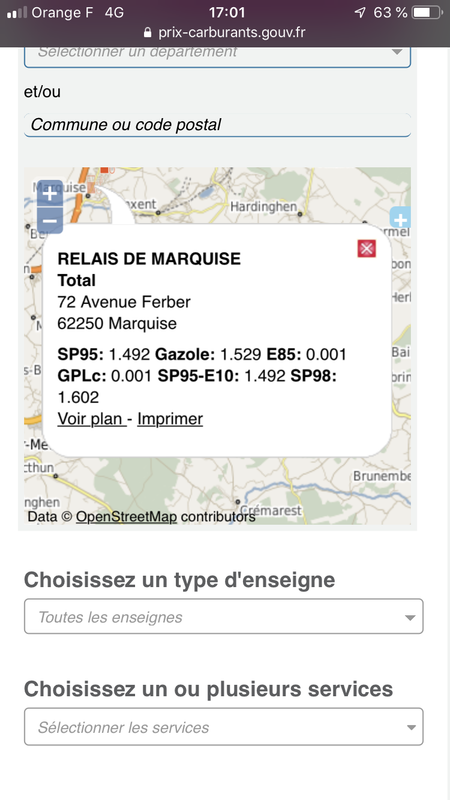
Task: Zoom out on the map
Action: pos(49,220)
